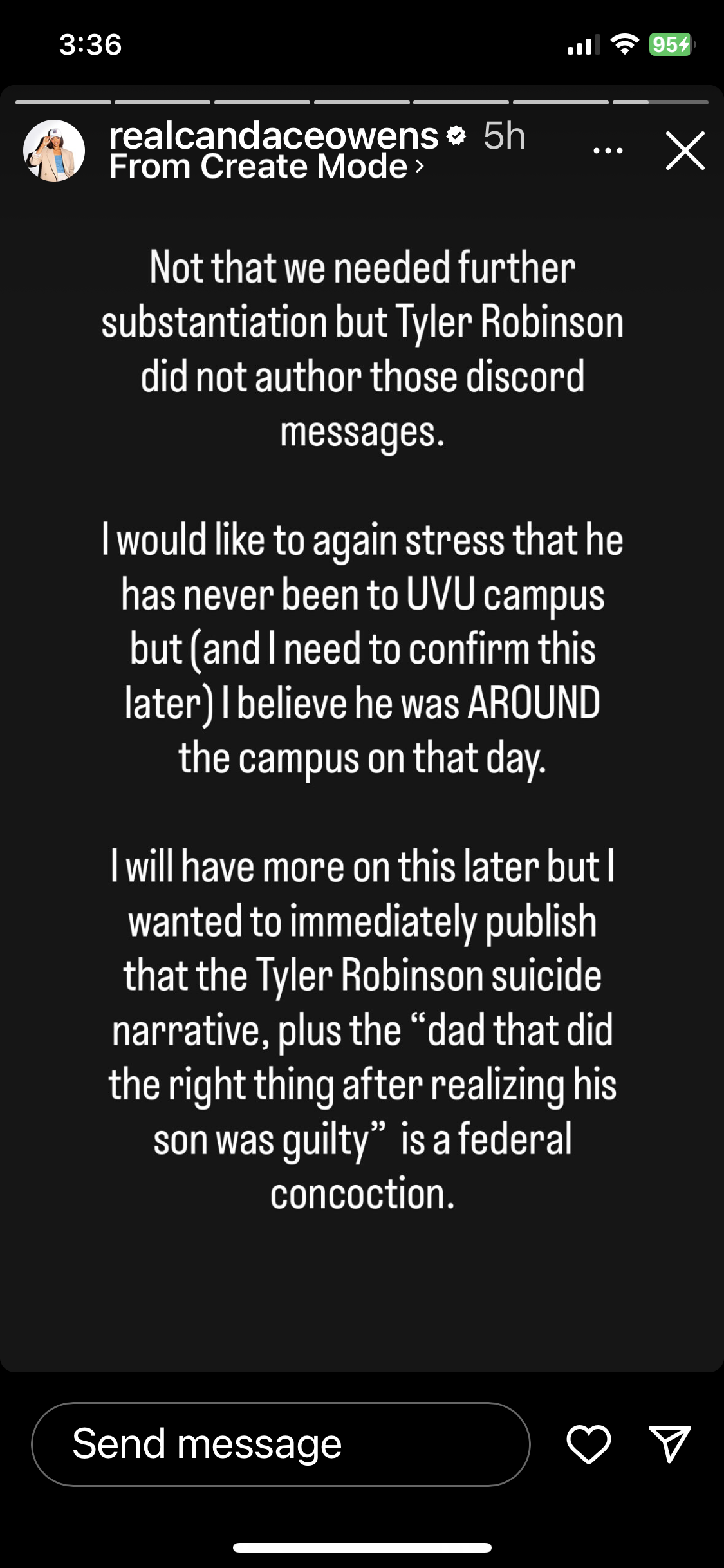Open realcandaceowens profile picture
724x1568 pixels.
click(x=54, y=151)
